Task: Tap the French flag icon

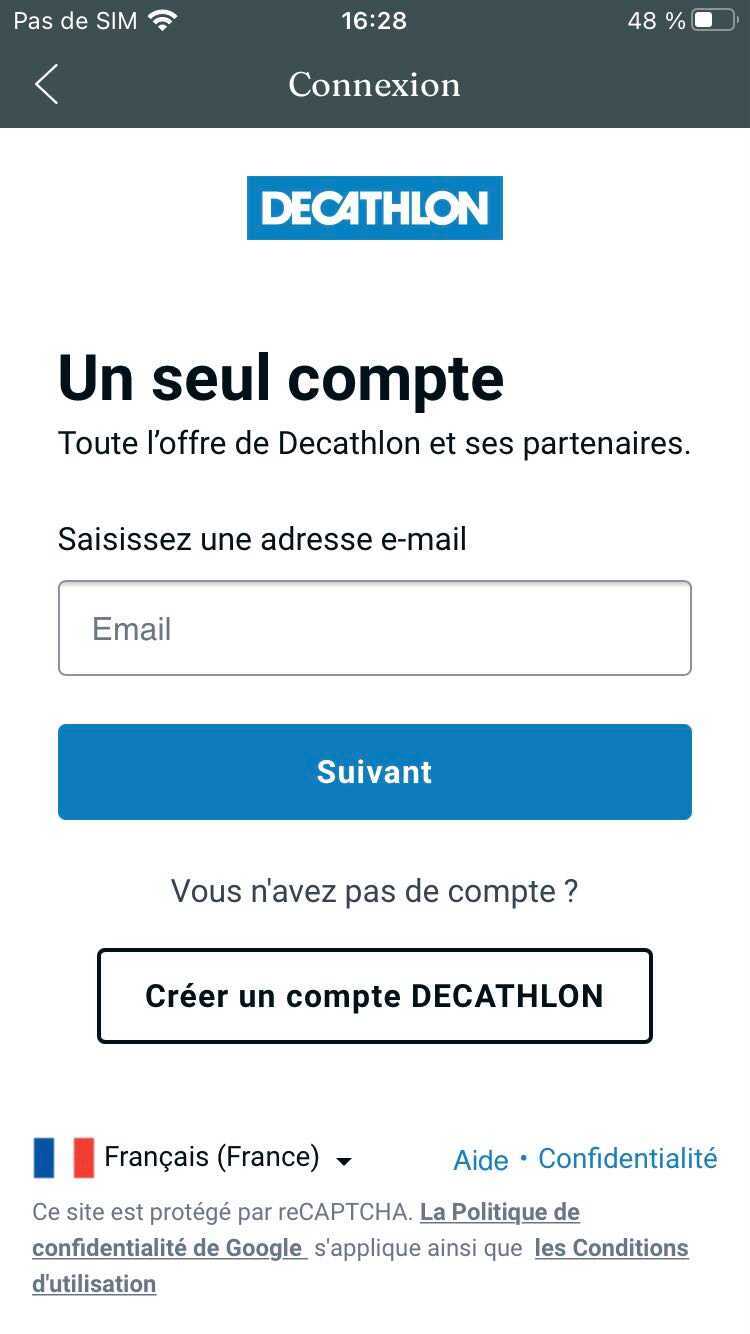Action: tap(62, 1157)
